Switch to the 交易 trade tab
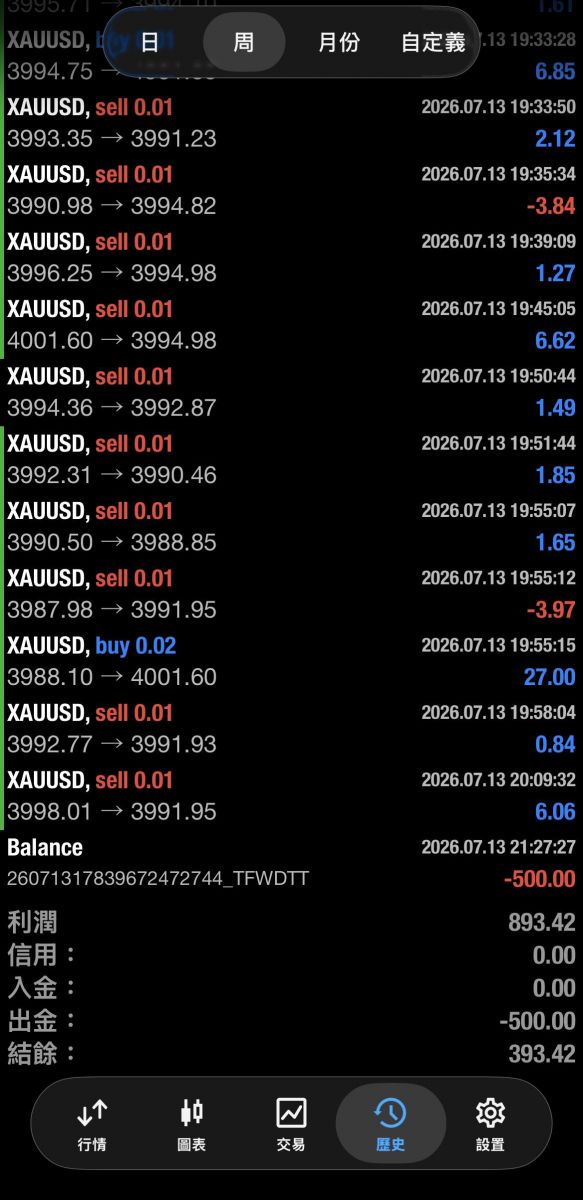This screenshot has width=583, height=1200. point(291,1124)
